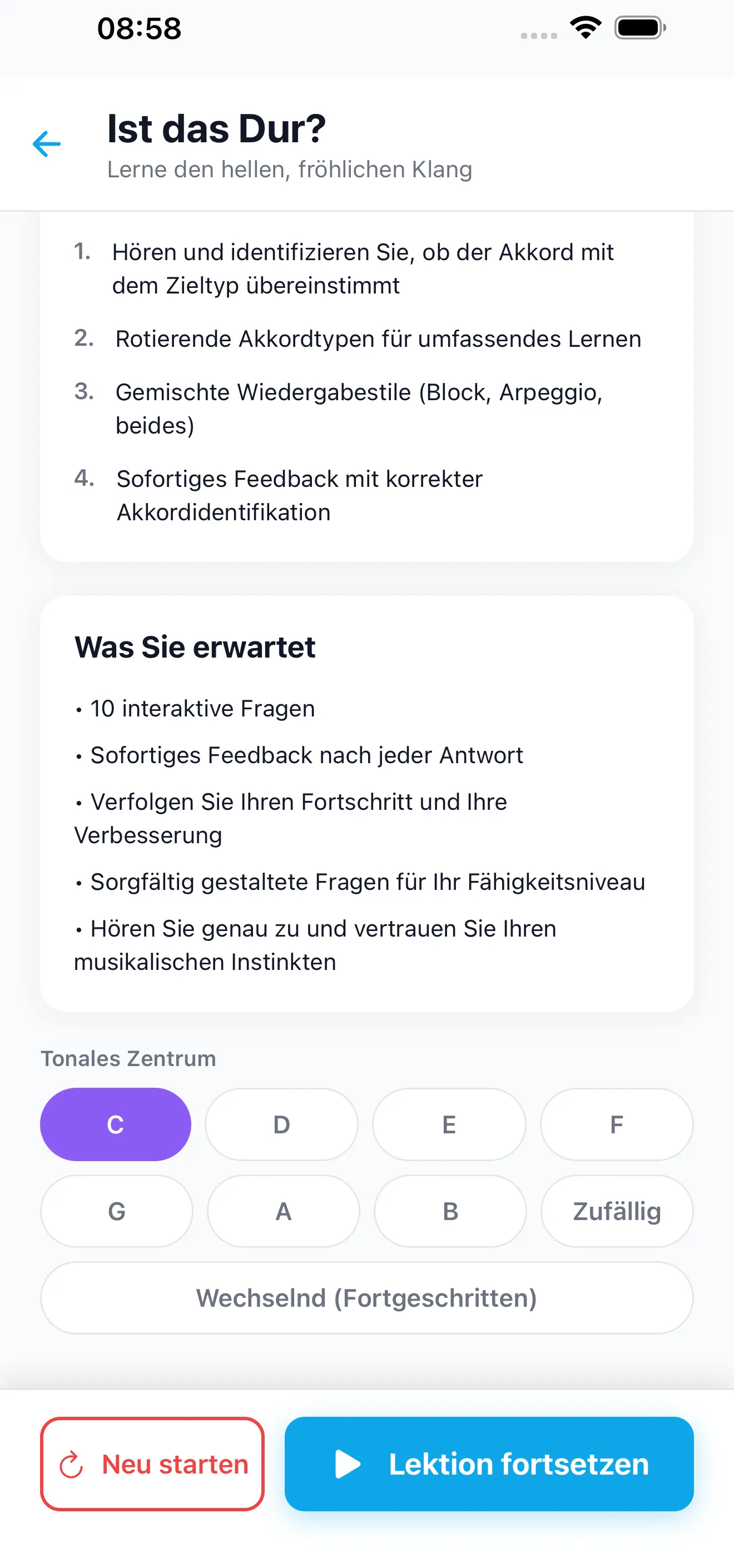Tap Neu starten to restart the lesson
This screenshot has width=734, height=1568.
click(x=152, y=1465)
